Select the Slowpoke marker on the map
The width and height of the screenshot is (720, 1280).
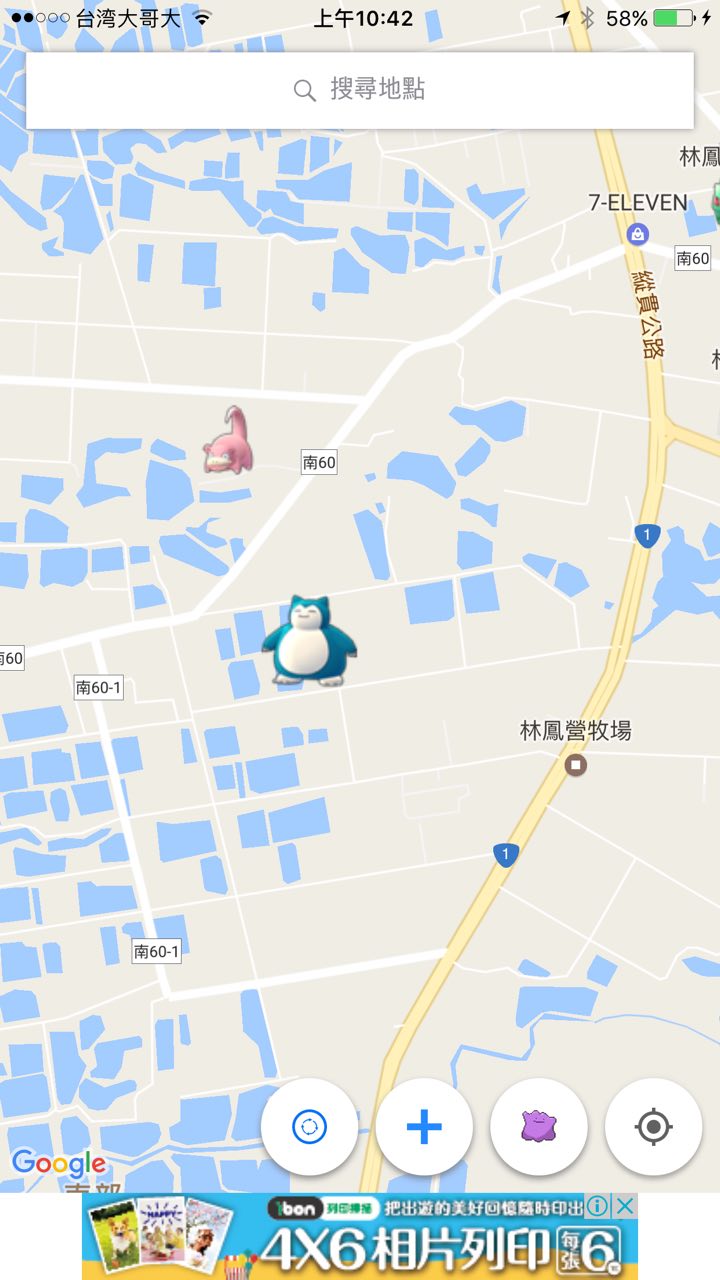coord(226,441)
